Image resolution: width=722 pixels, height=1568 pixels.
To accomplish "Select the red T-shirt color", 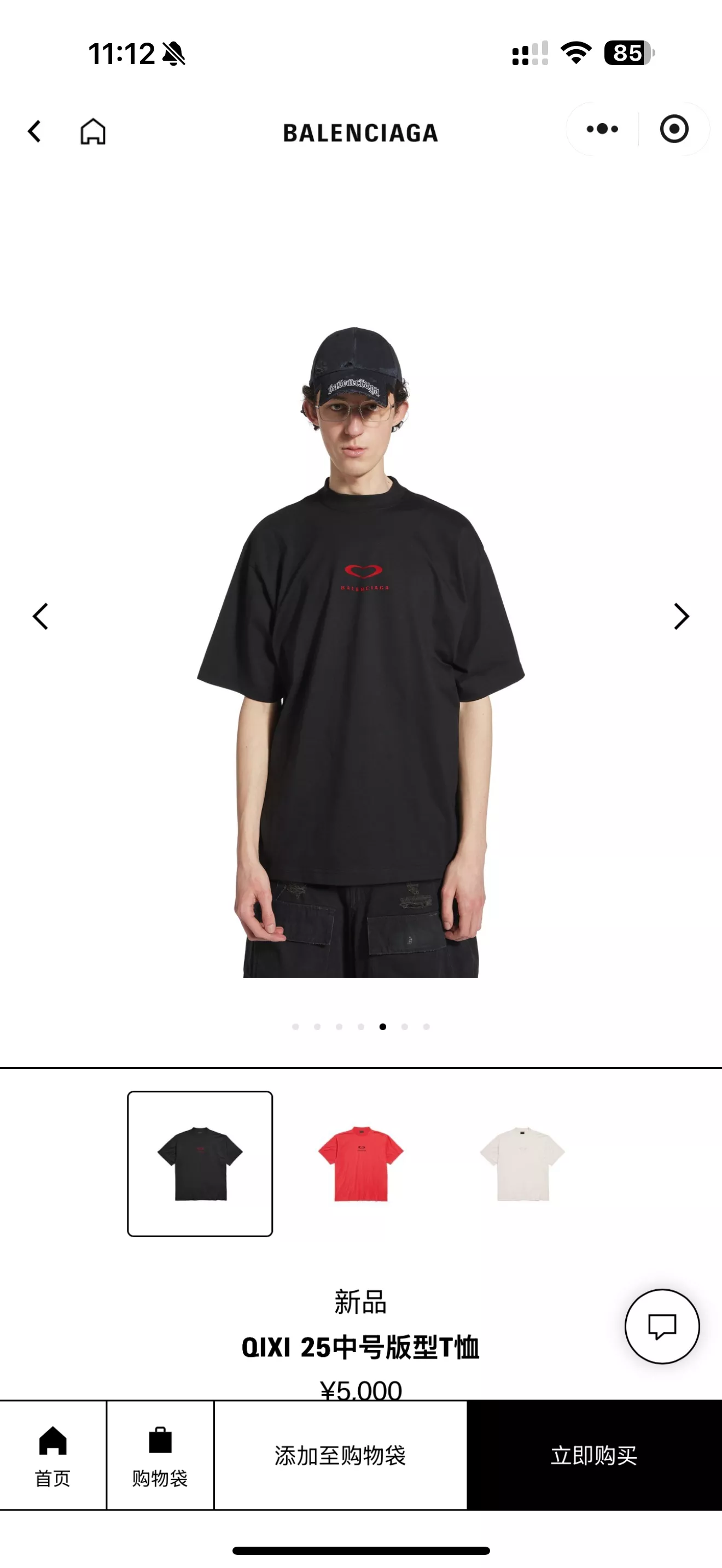I will pos(361,1163).
